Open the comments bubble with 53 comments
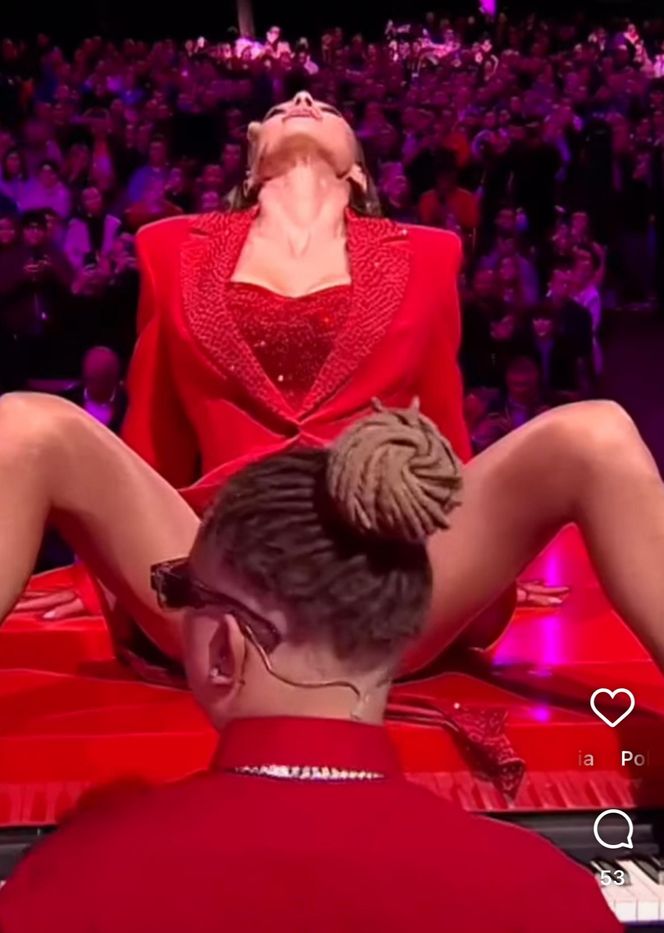The height and width of the screenshot is (933, 664). 613,829
